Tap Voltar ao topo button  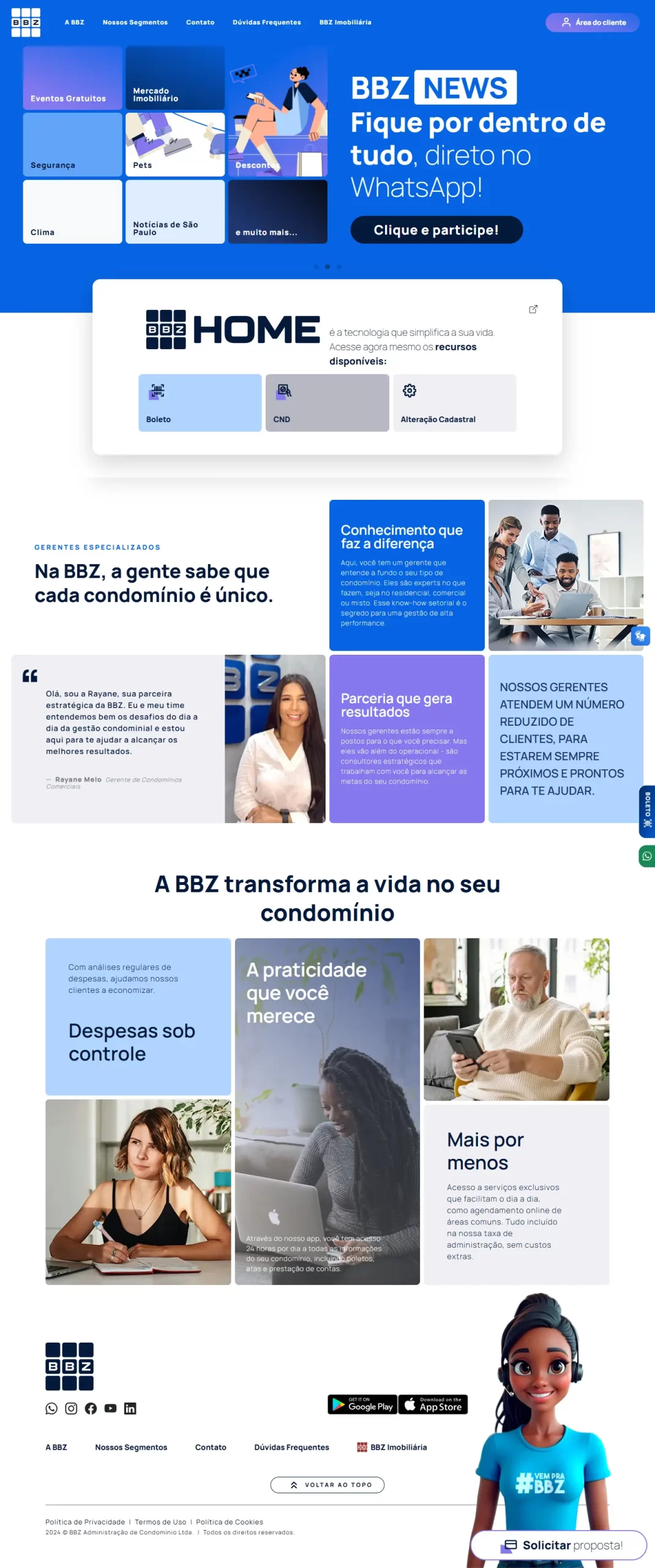coord(327,1485)
